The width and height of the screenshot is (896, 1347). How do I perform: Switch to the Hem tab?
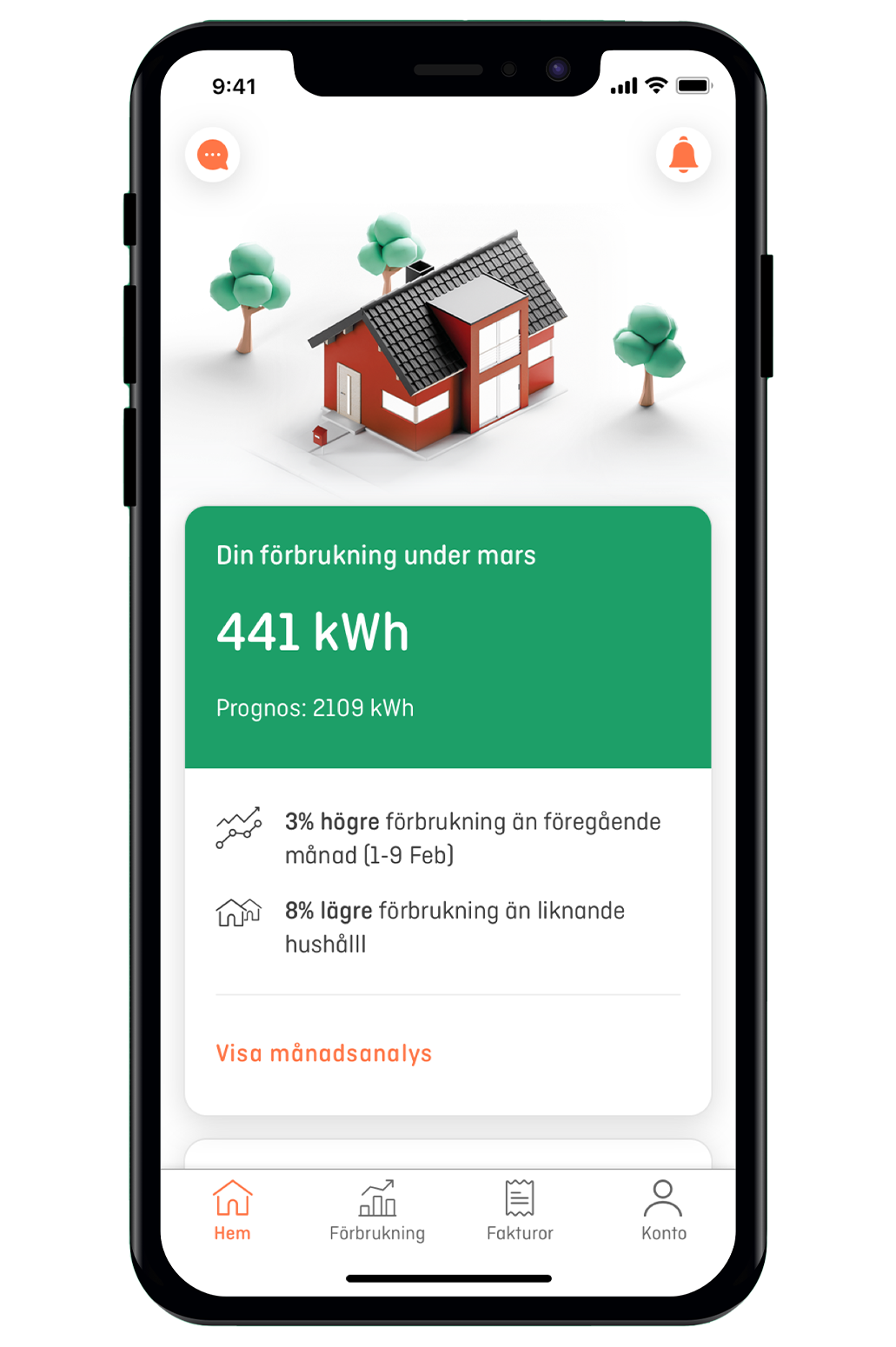(x=232, y=1210)
